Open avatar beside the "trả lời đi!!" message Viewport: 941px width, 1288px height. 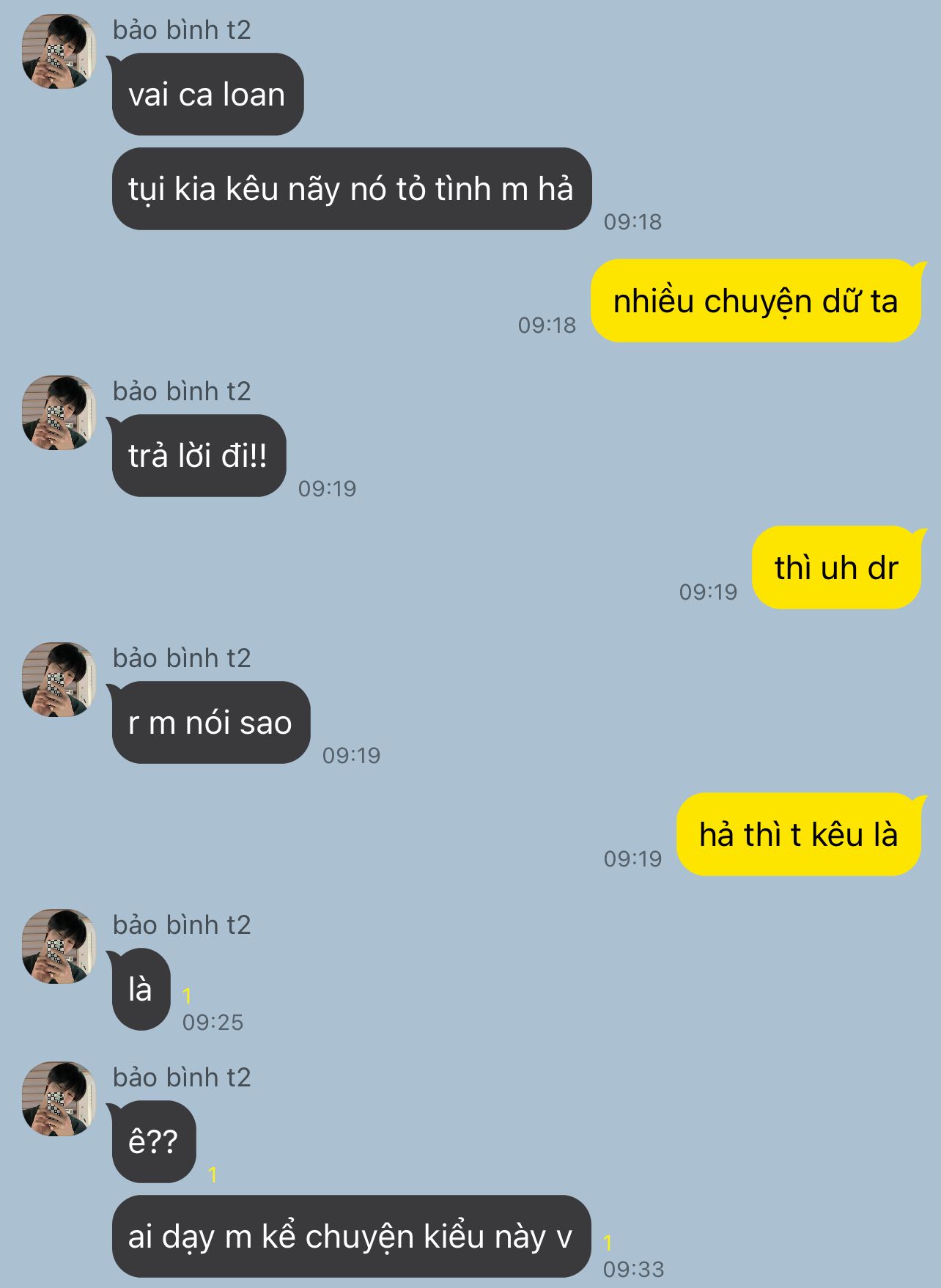point(59,413)
